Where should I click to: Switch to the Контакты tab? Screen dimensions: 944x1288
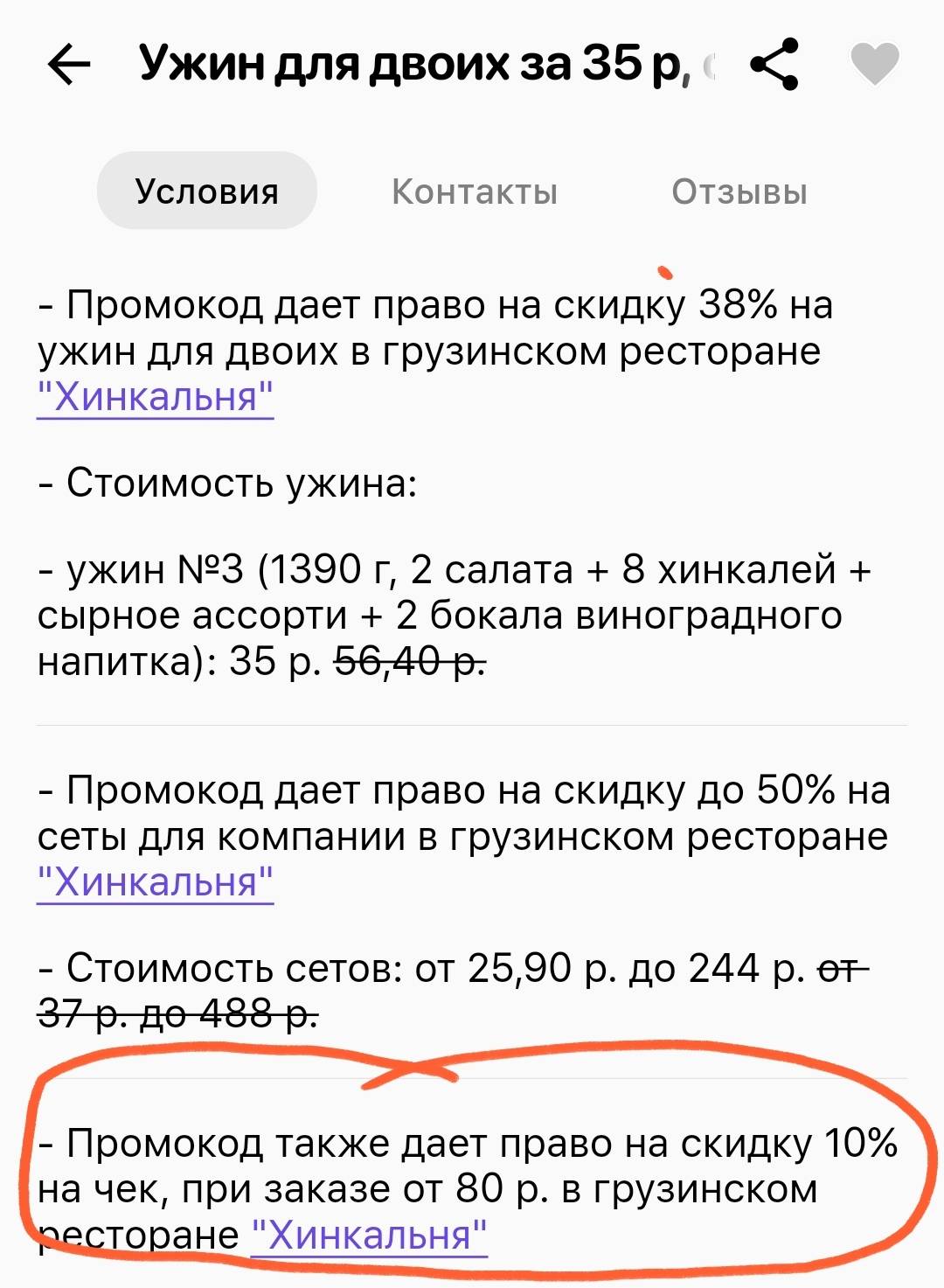(x=474, y=191)
